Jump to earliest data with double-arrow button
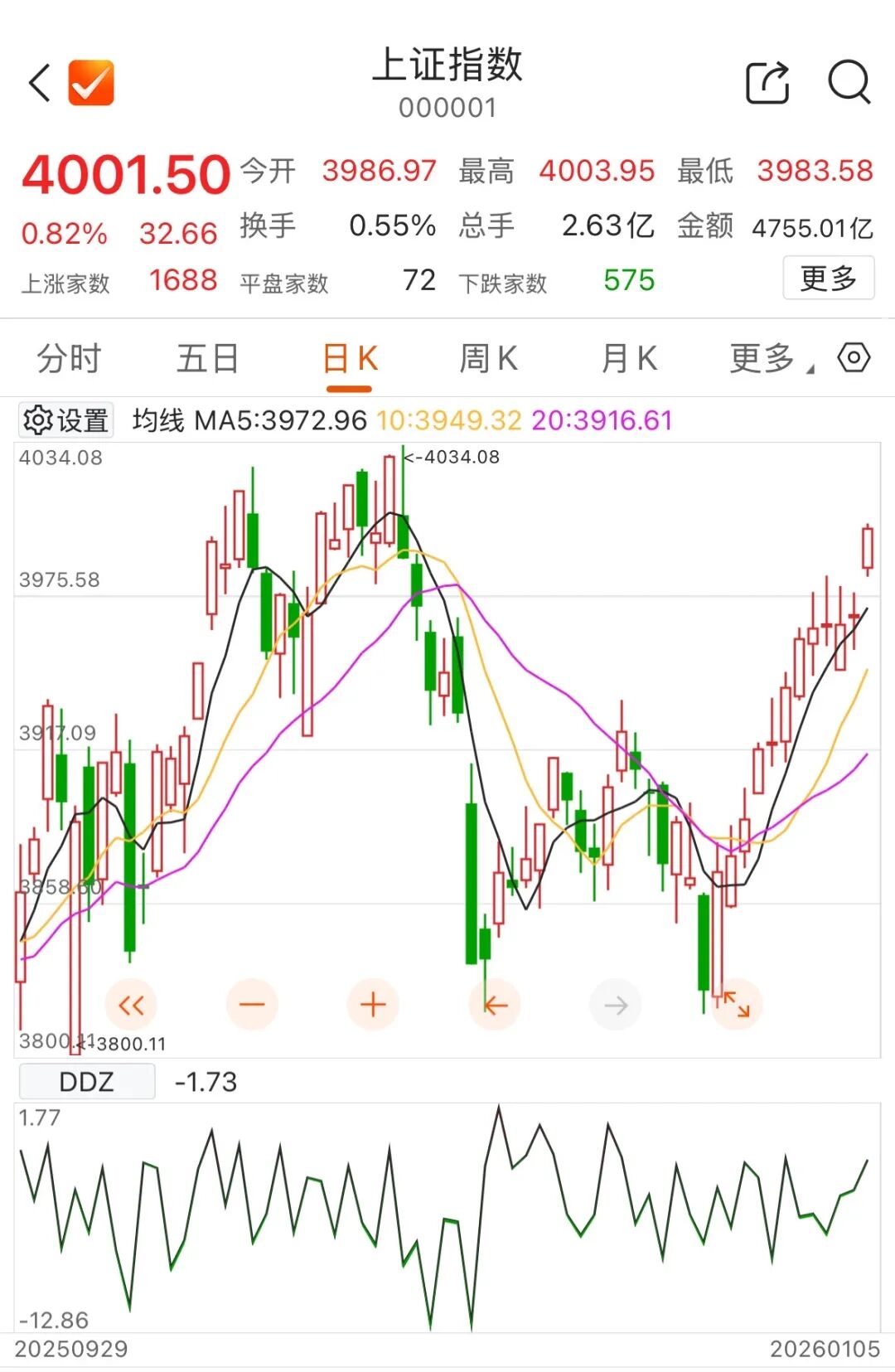 tap(131, 1006)
